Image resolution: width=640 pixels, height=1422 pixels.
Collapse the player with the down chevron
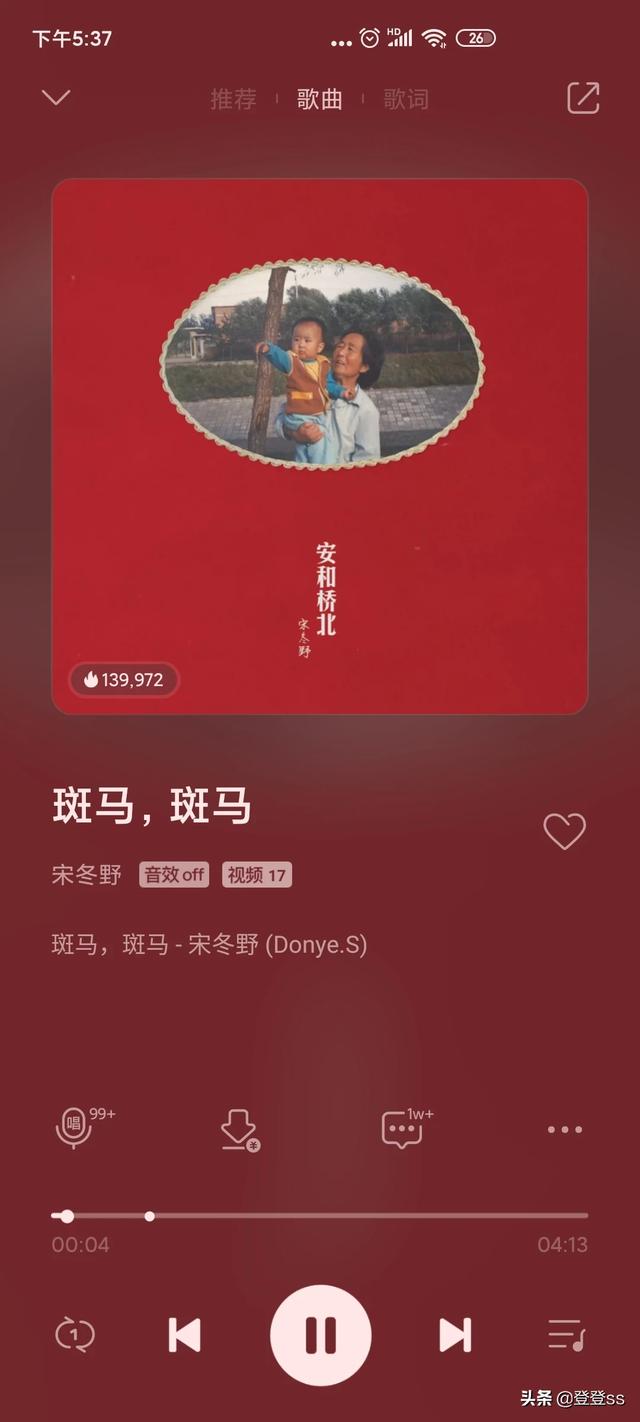(x=56, y=97)
